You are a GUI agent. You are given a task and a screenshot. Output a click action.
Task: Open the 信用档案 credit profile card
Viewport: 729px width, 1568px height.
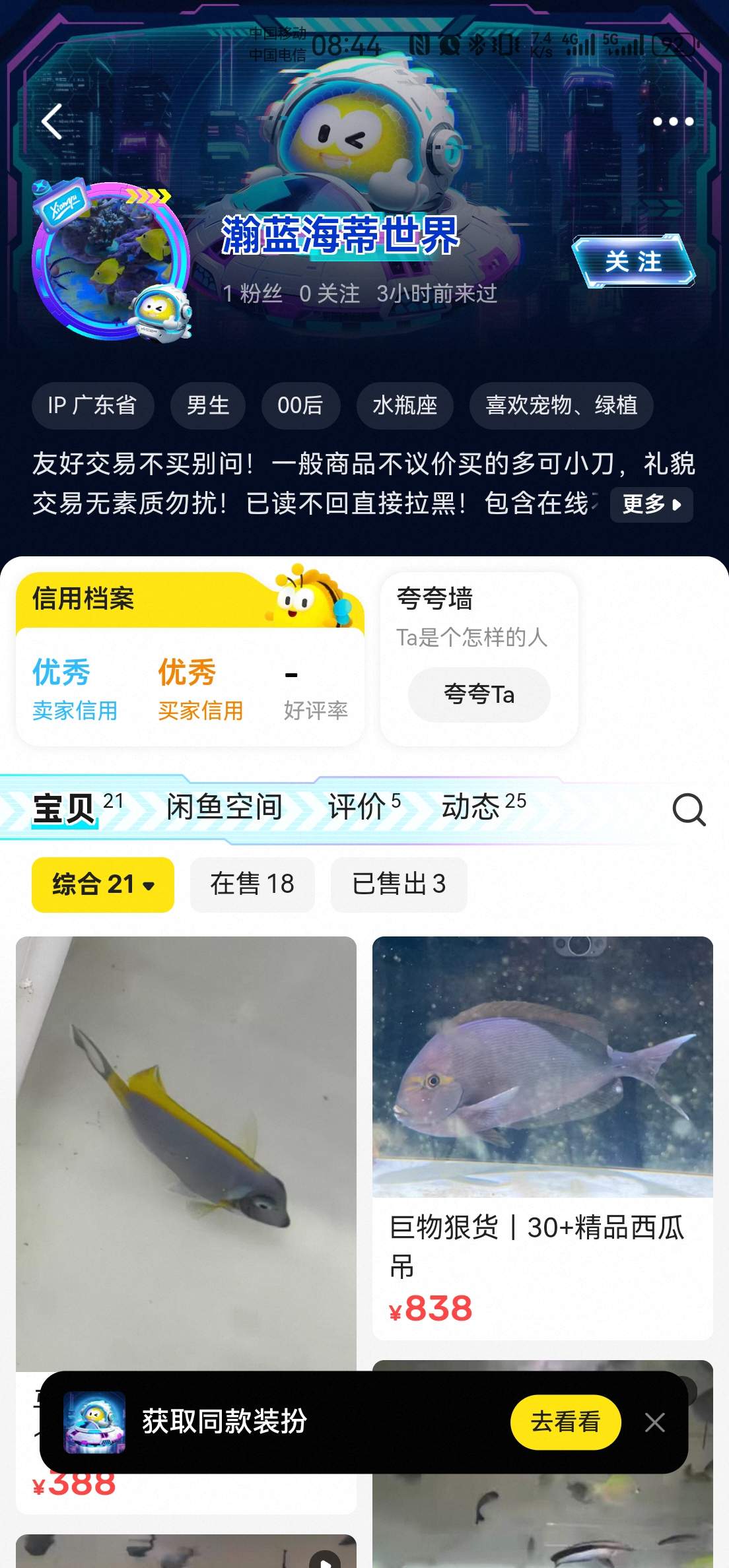click(x=189, y=660)
